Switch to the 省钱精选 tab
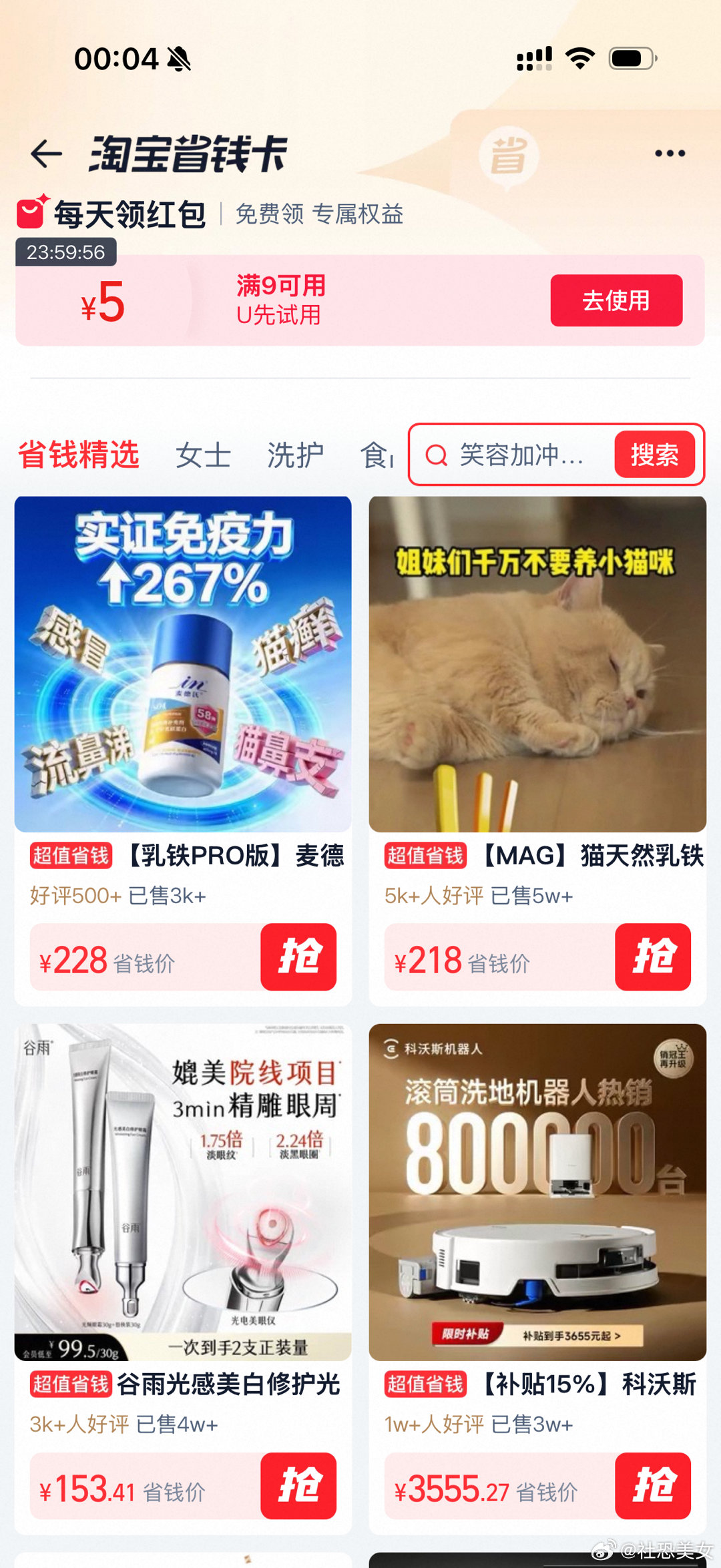This screenshot has width=721, height=1568. point(79,455)
